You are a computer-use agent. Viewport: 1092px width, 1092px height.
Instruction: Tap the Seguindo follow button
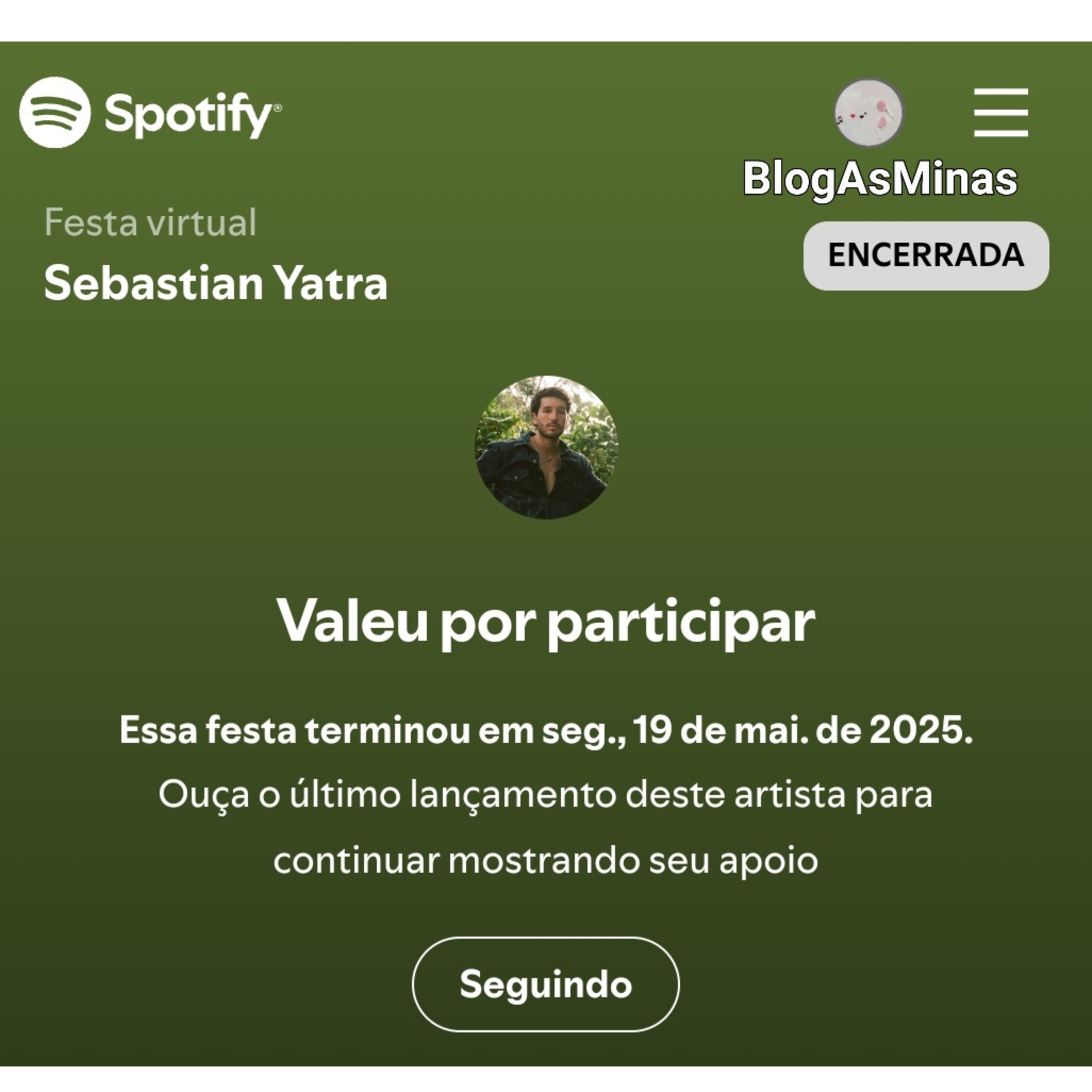click(545, 984)
